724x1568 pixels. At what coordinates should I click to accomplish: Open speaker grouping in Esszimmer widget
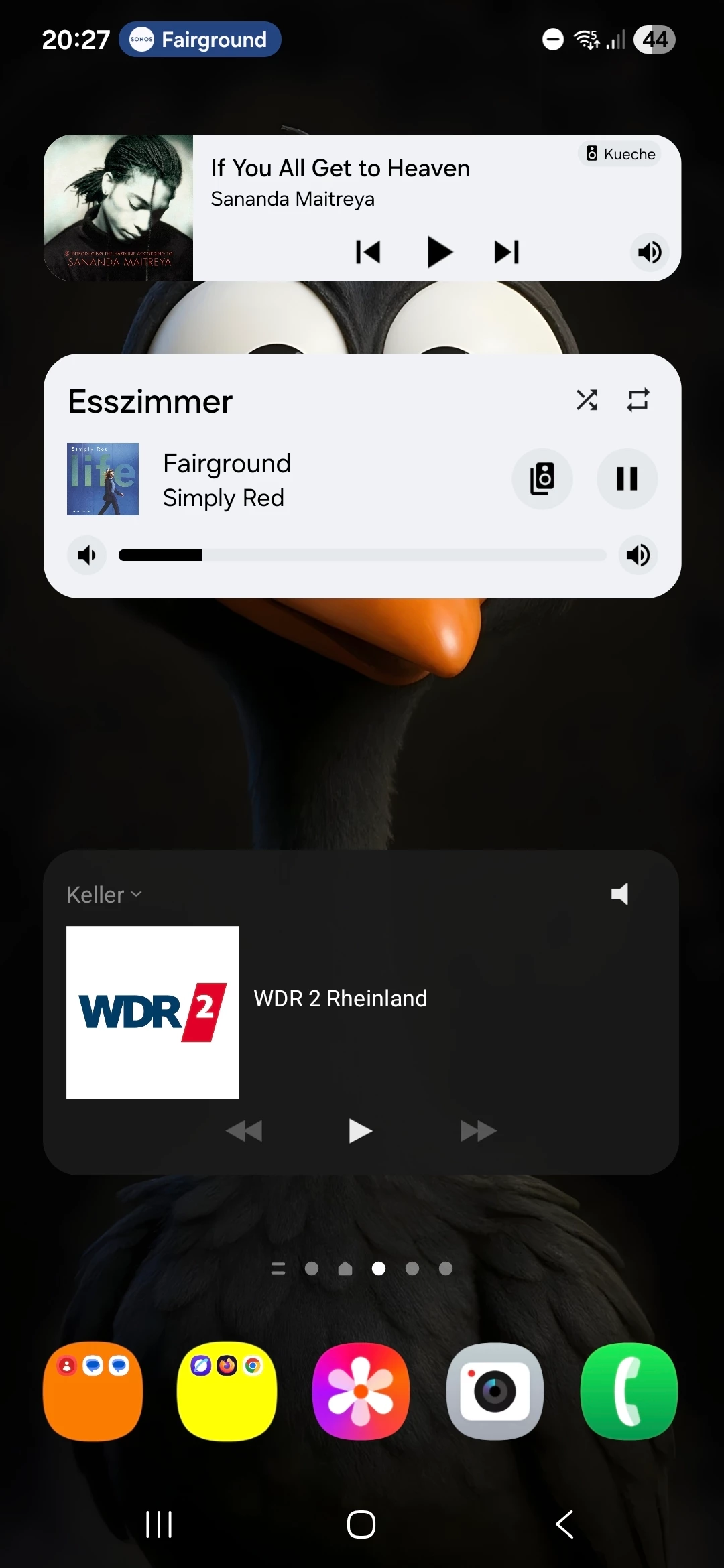pos(542,478)
